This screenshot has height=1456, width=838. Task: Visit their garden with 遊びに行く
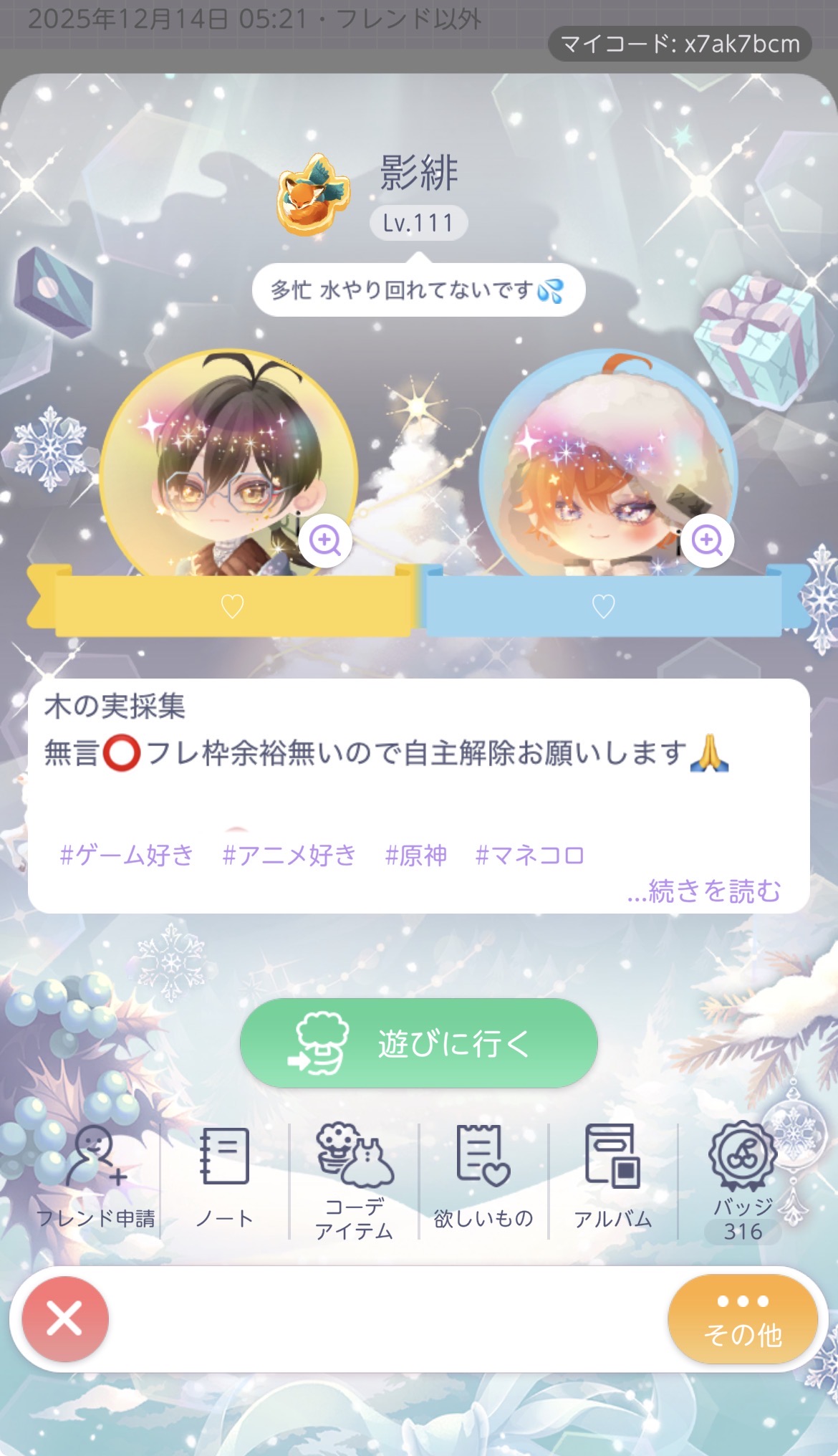coord(419,1043)
